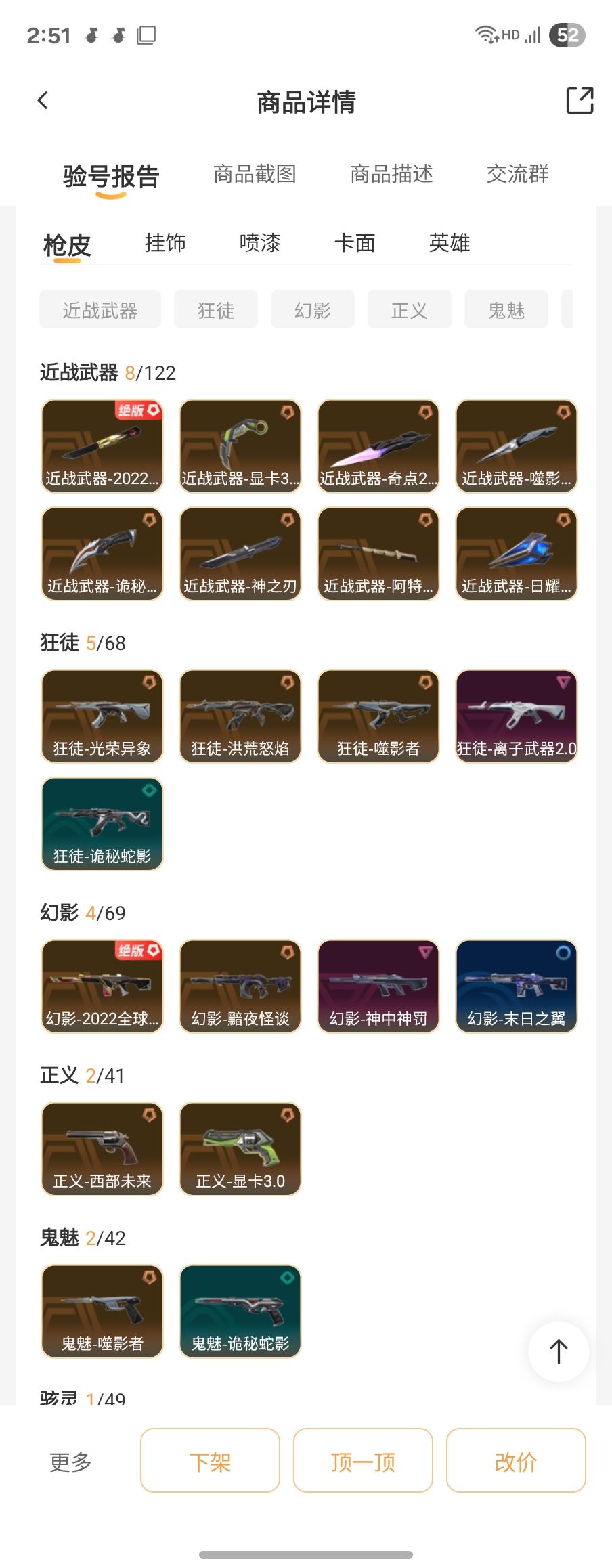Switch to 卡面 category
Viewport: 612px width, 1568px height.
[x=355, y=242]
